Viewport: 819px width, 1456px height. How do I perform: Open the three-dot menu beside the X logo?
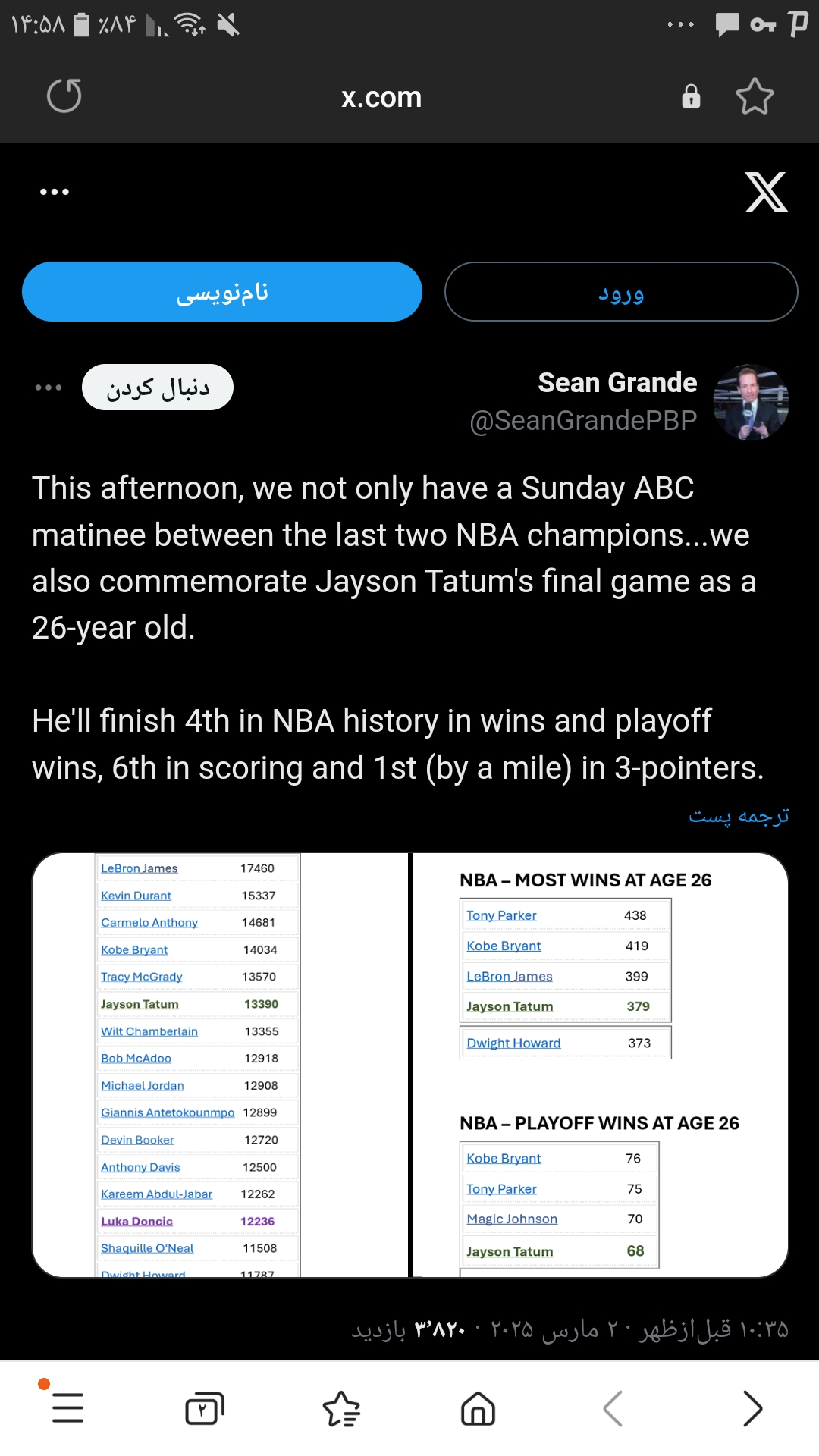coord(55,192)
